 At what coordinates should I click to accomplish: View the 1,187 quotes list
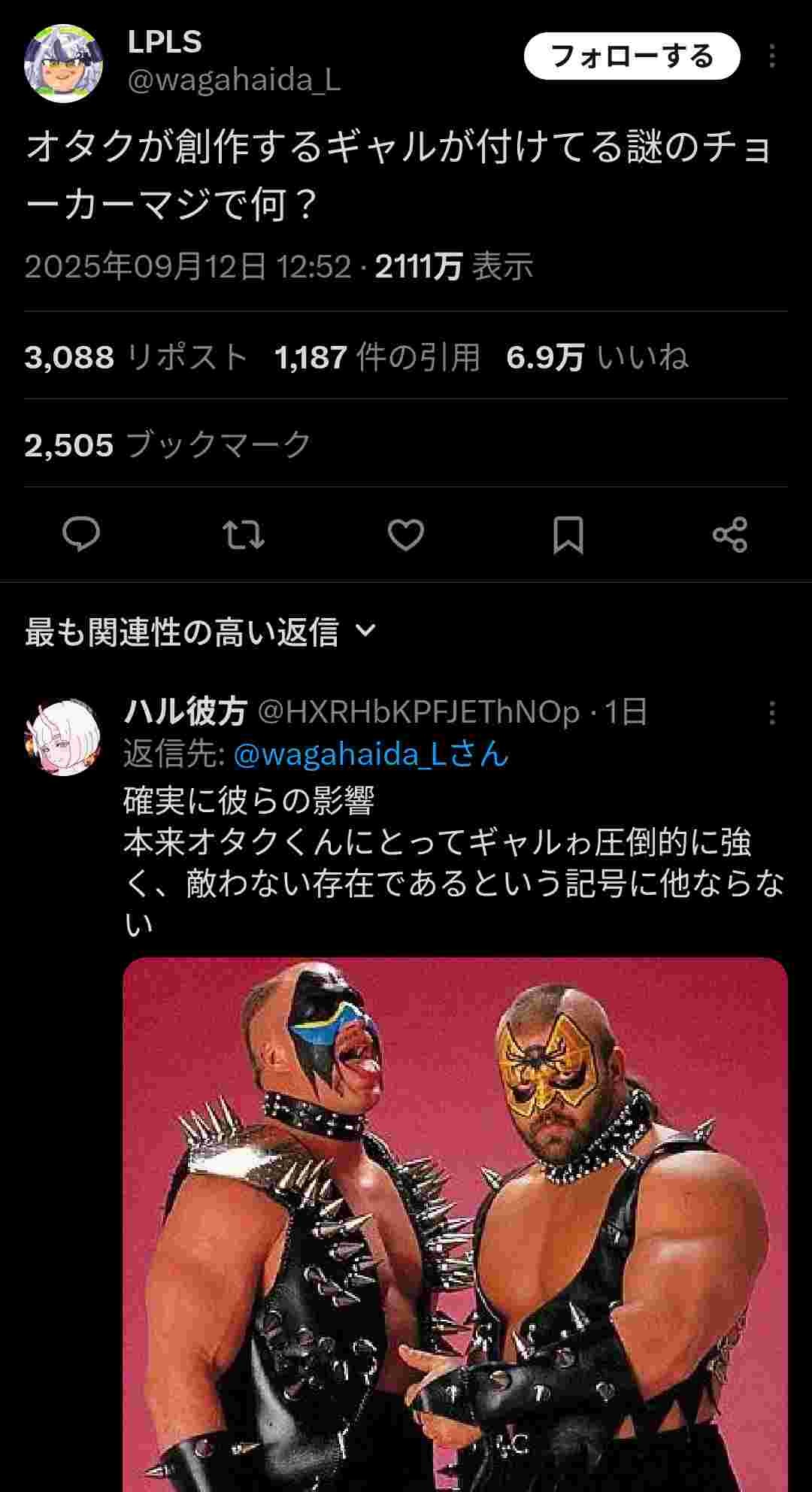tap(377, 356)
